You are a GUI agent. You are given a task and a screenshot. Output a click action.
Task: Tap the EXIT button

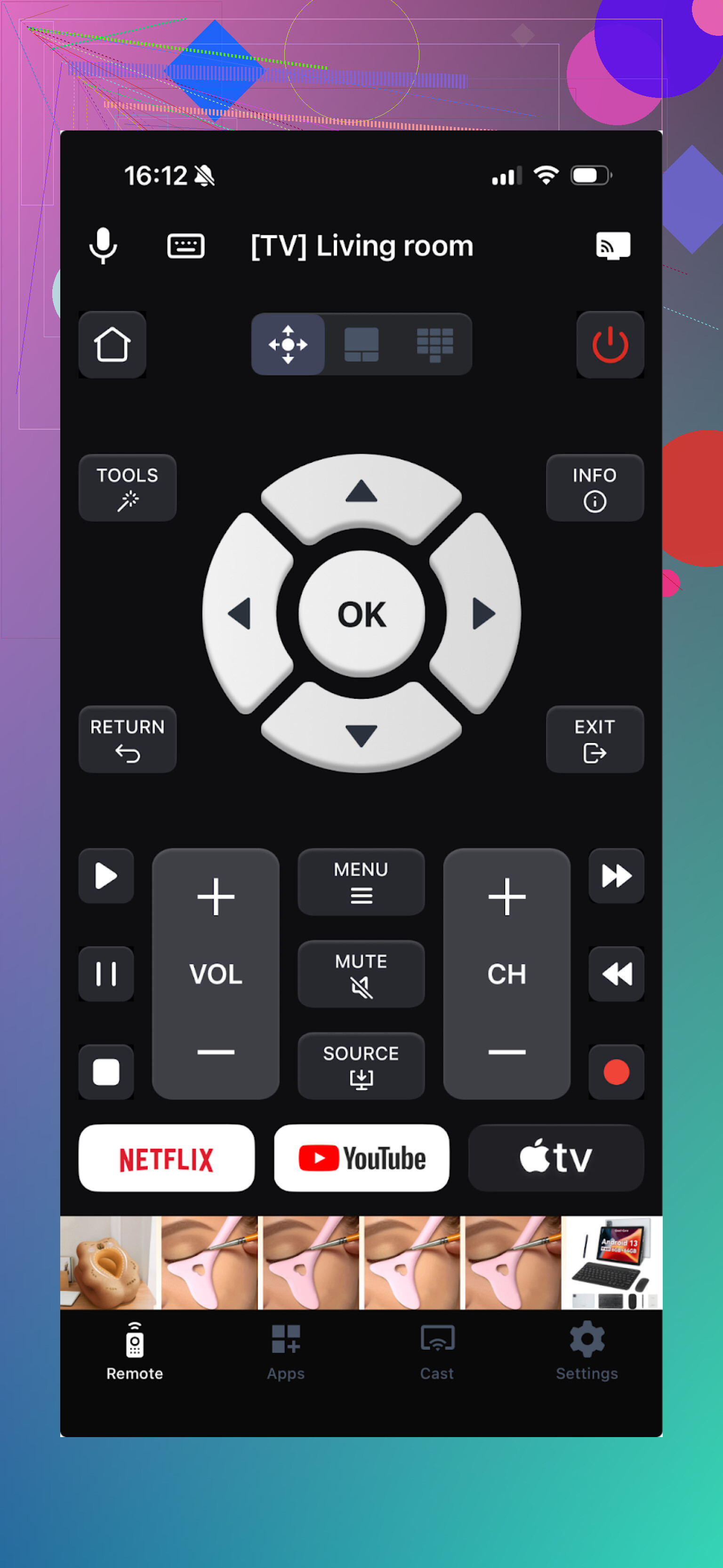click(594, 739)
